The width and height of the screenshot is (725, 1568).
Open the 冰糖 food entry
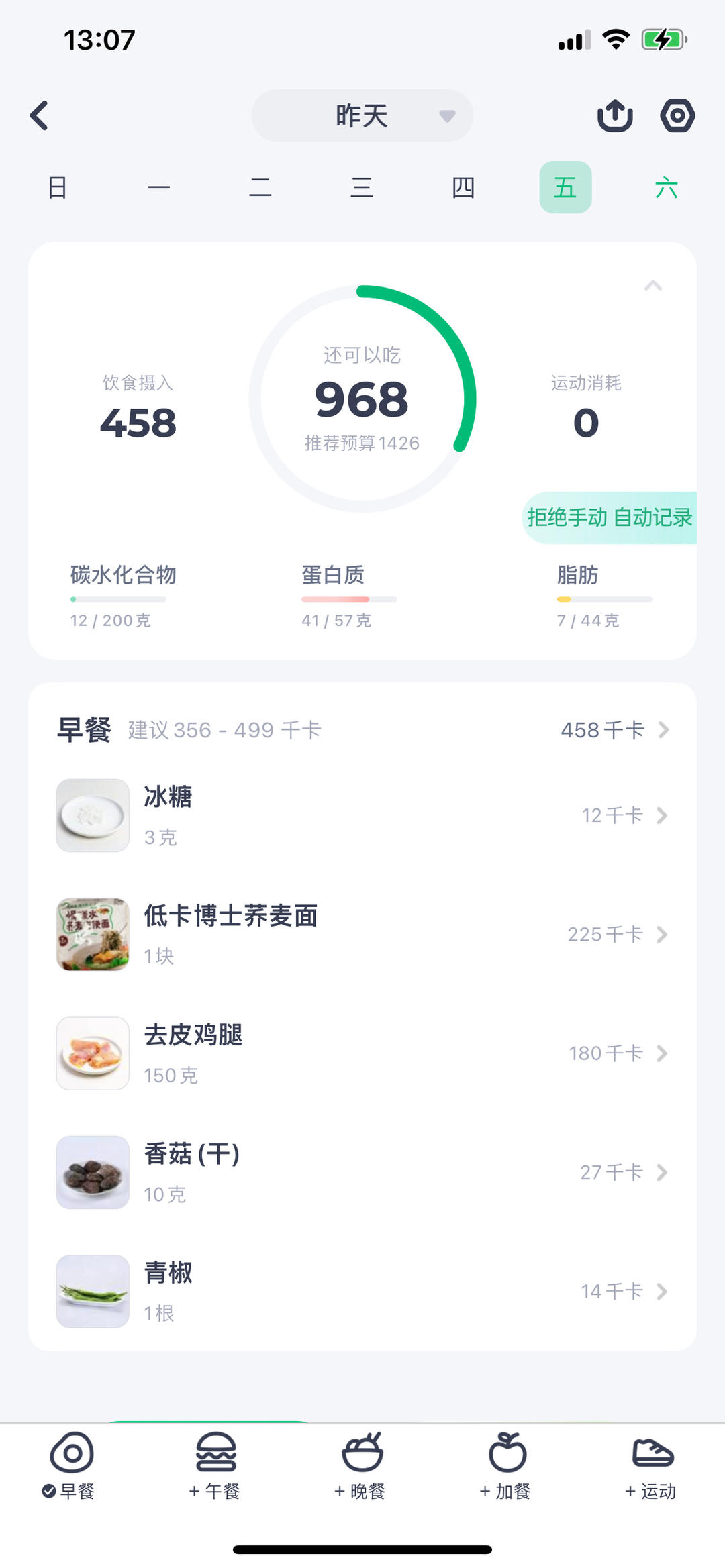362,815
